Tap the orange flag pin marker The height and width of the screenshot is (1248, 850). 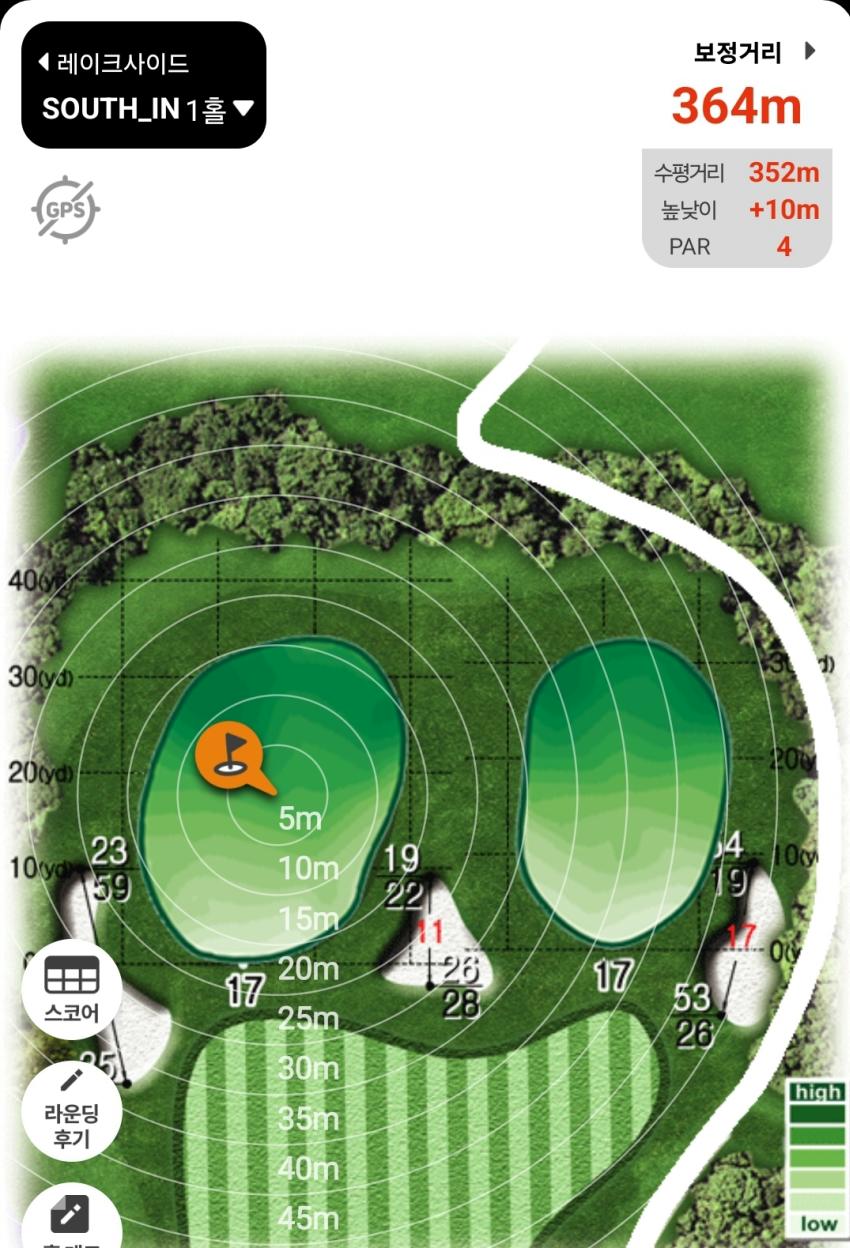coord(230,754)
